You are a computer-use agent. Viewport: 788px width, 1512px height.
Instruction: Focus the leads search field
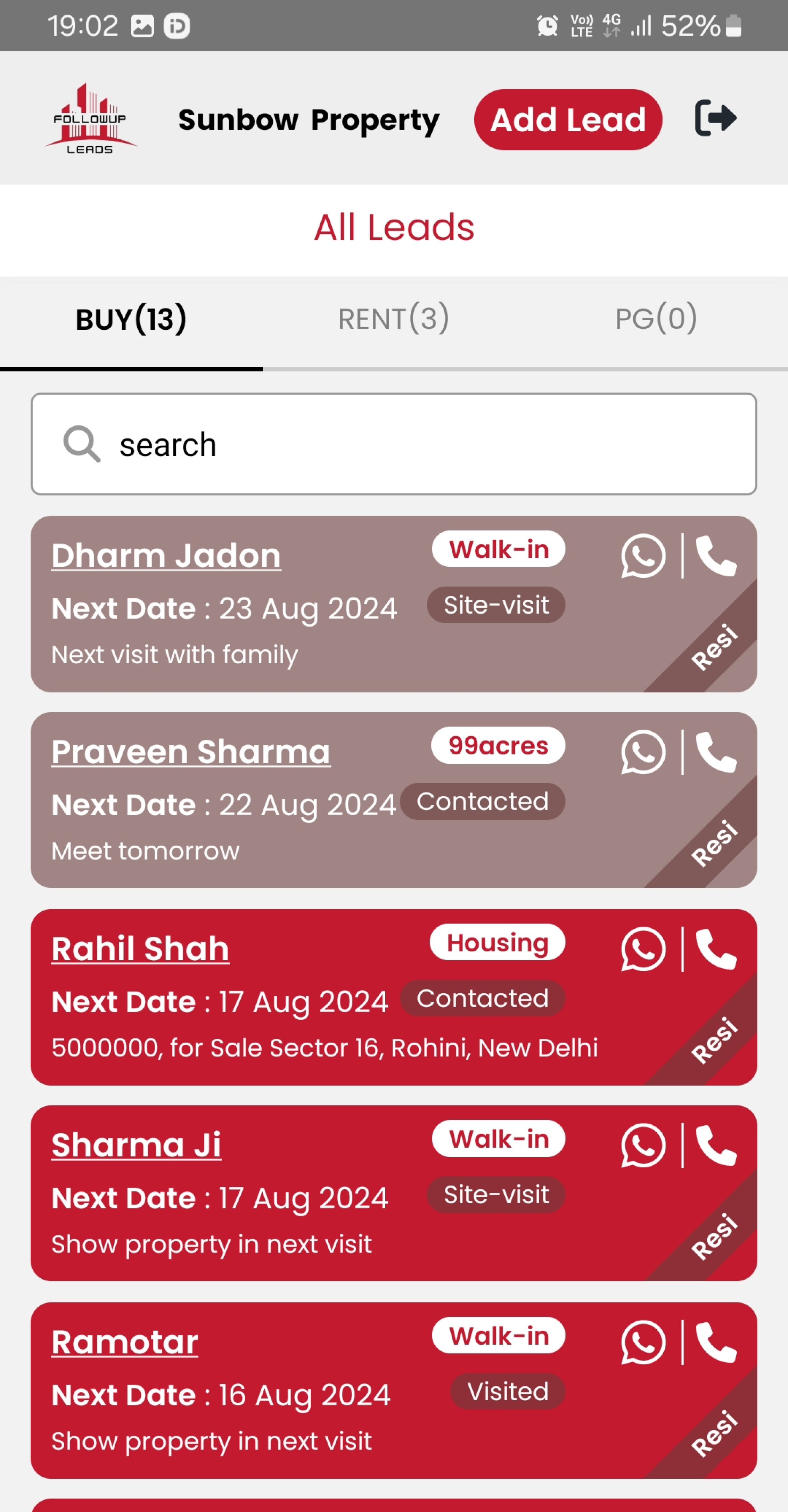pos(393,444)
